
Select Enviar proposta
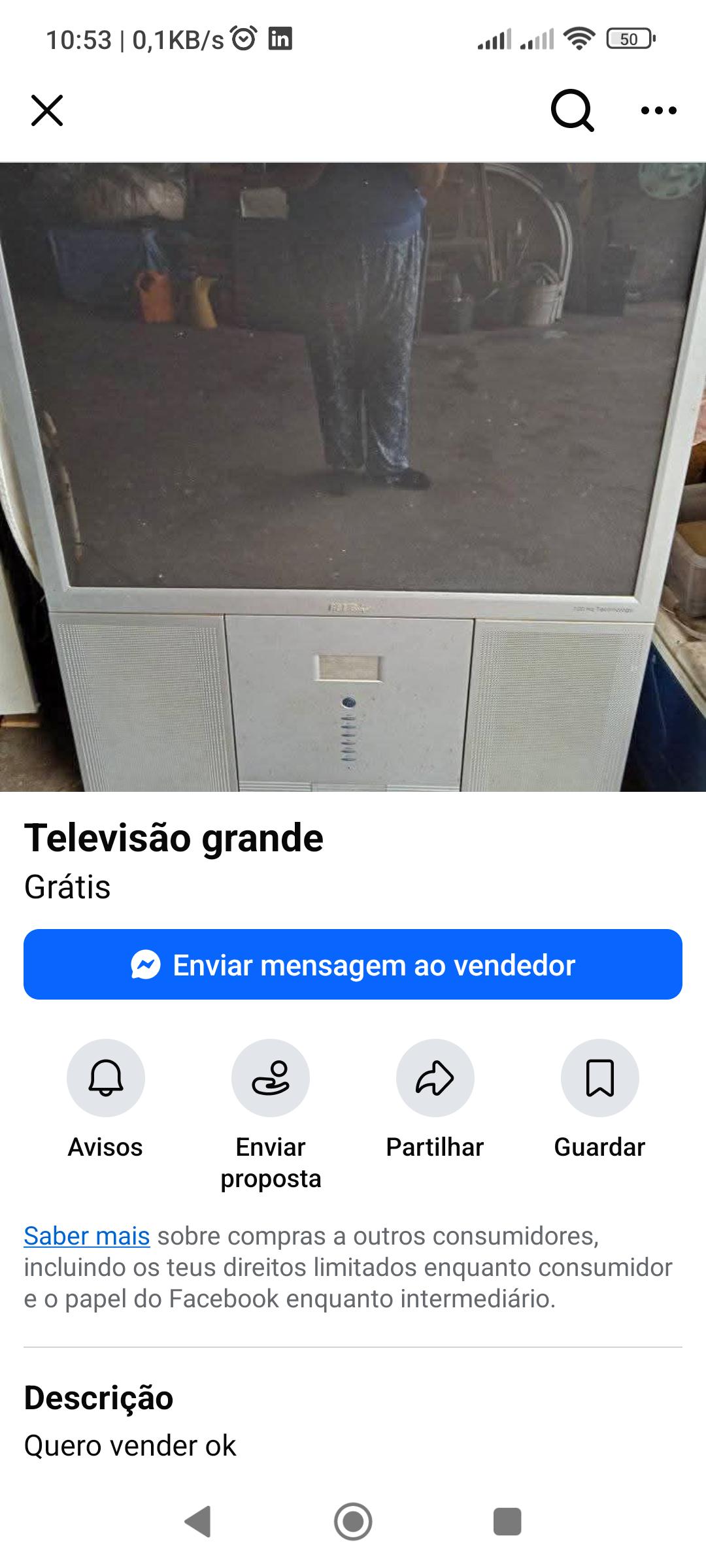pos(271,1077)
